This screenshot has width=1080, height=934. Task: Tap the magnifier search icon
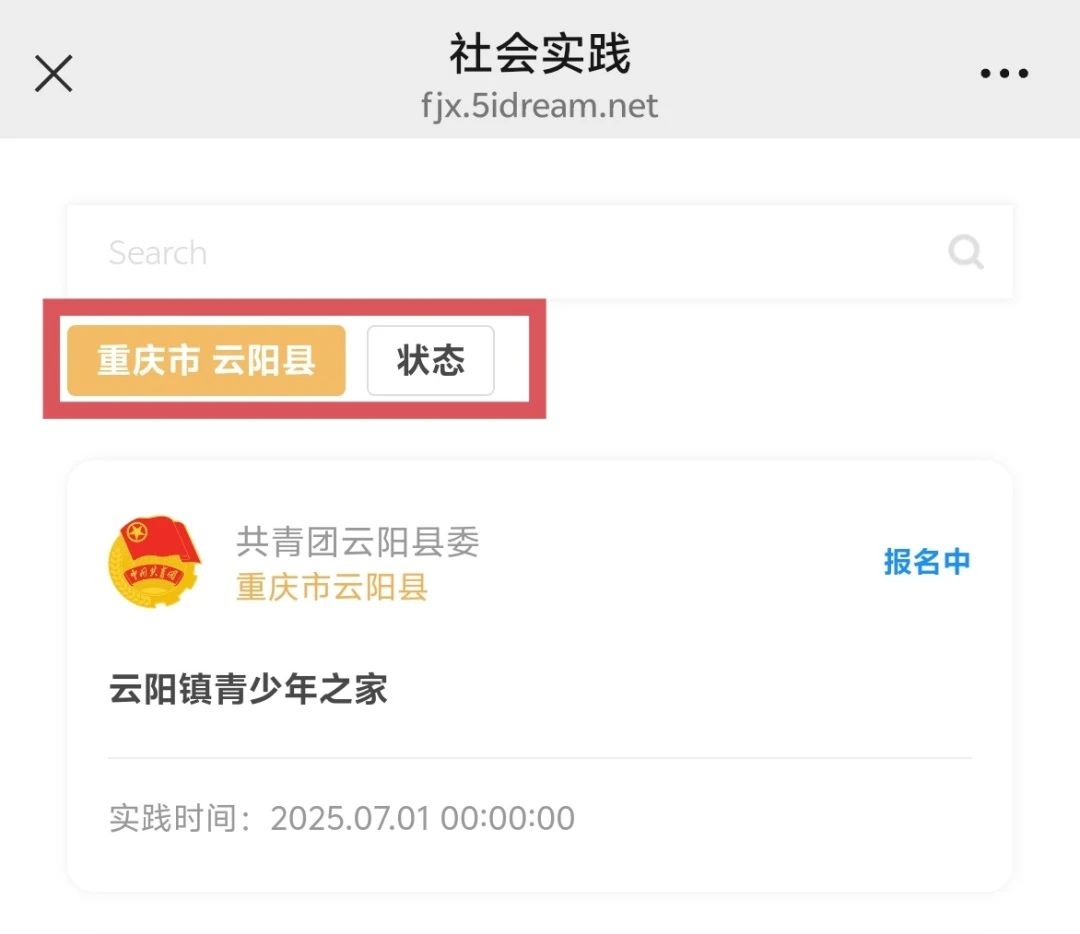point(965,252)
